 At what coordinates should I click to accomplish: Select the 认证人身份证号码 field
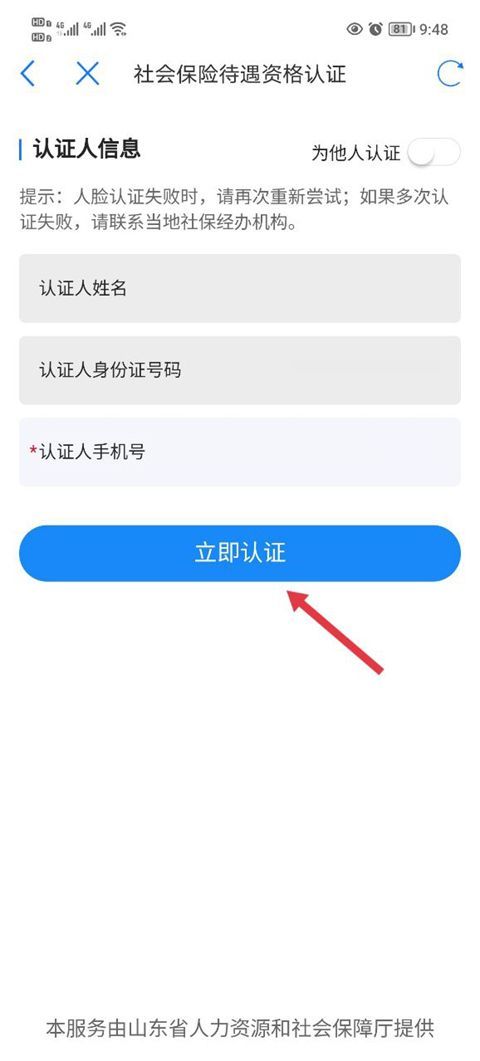(240, 370)
